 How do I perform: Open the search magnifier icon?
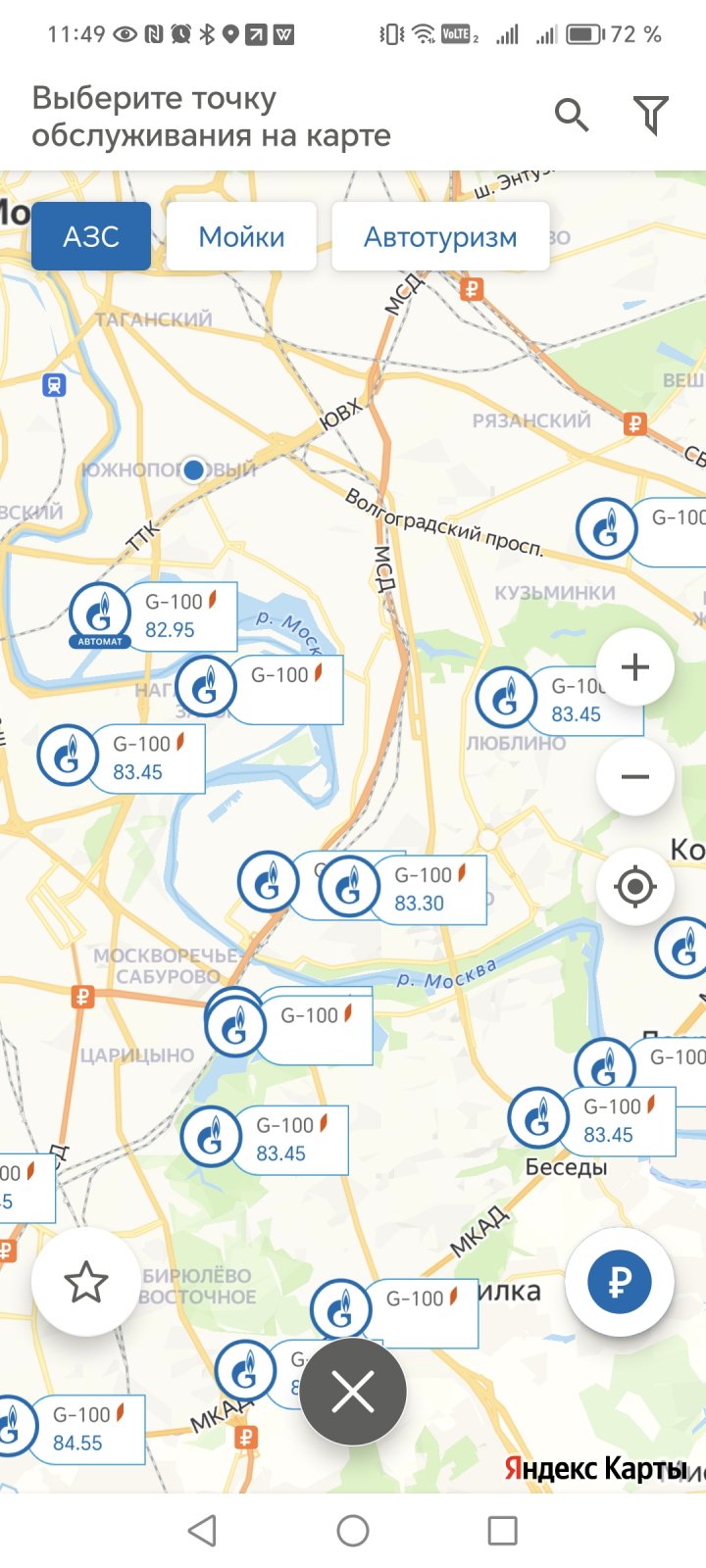click(x=571, y=116)
